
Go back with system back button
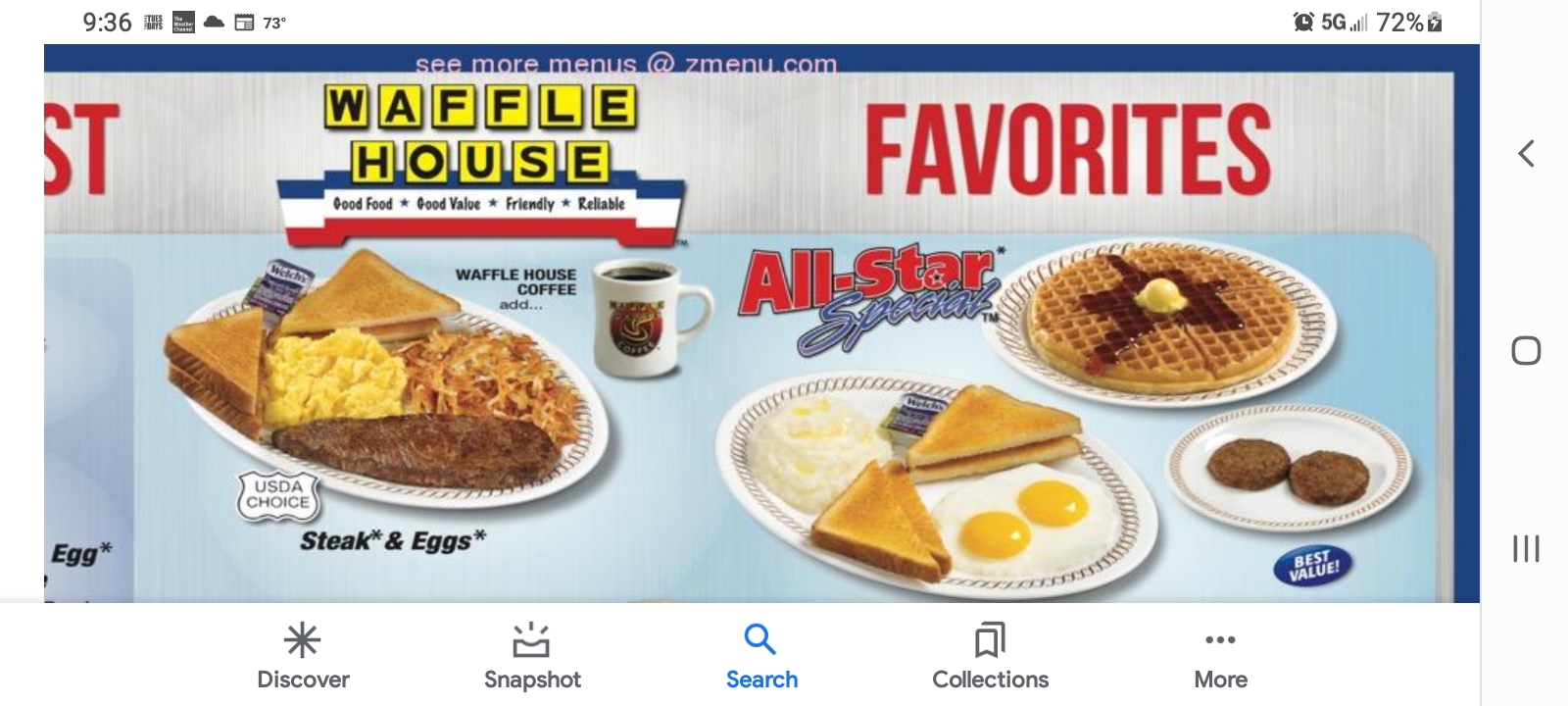(x=1526, y=153)
